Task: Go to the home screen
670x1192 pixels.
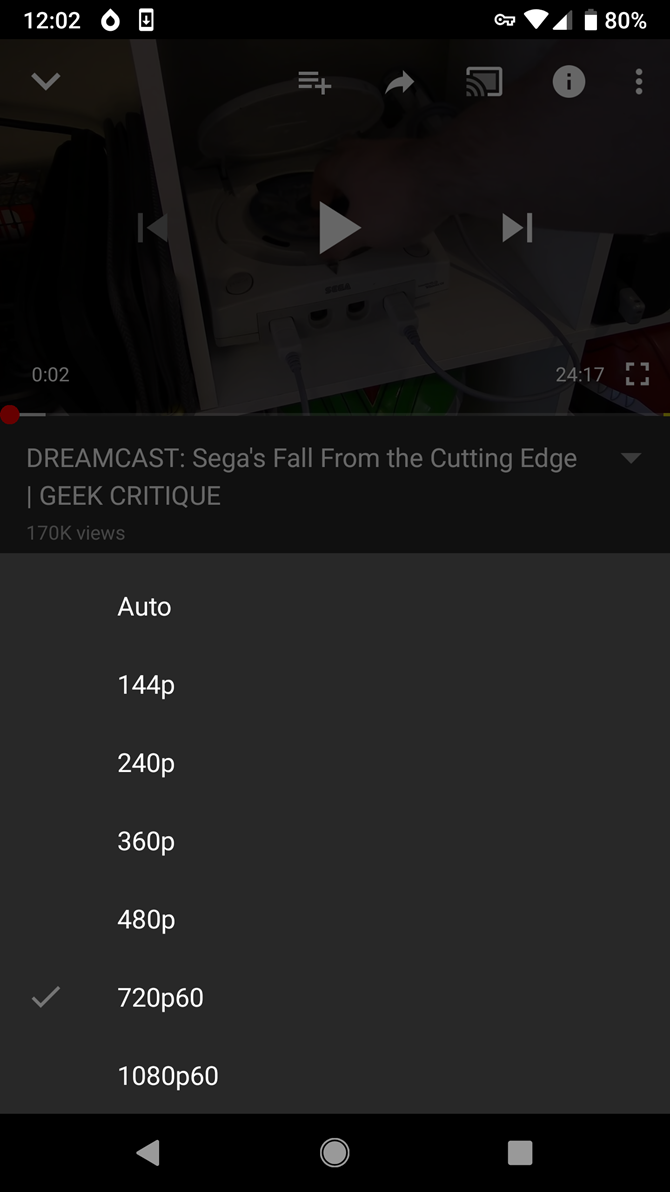Action: 334,1152
